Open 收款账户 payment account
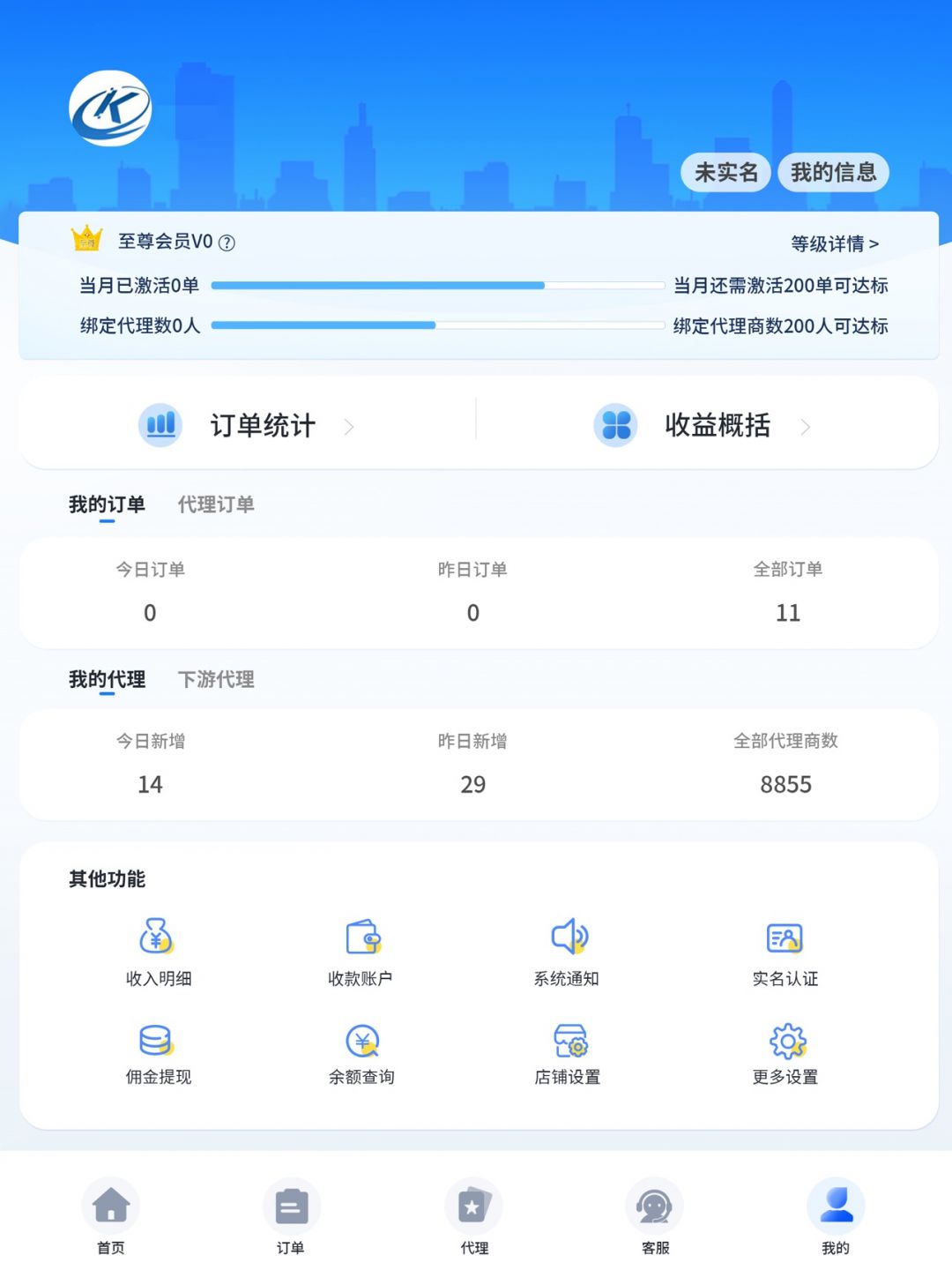Viewport: 952px width, 1270px height. pyautogui.click(x=361, y=951)
